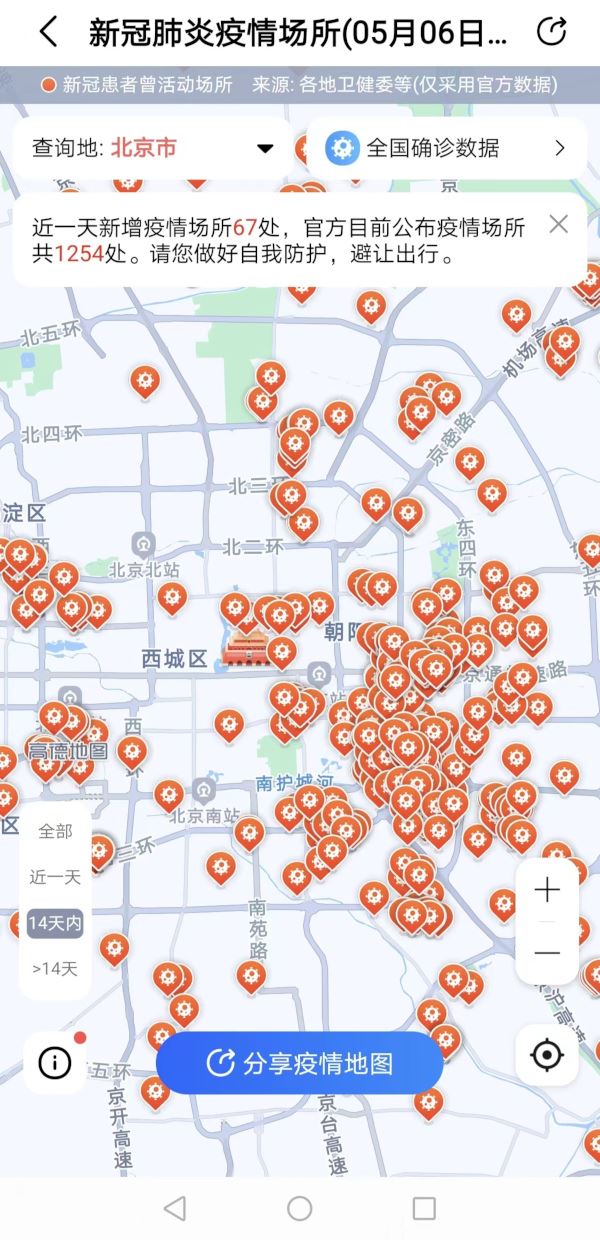
Task: Refresh the epidemic map data
Action: (x=551, y=32)
